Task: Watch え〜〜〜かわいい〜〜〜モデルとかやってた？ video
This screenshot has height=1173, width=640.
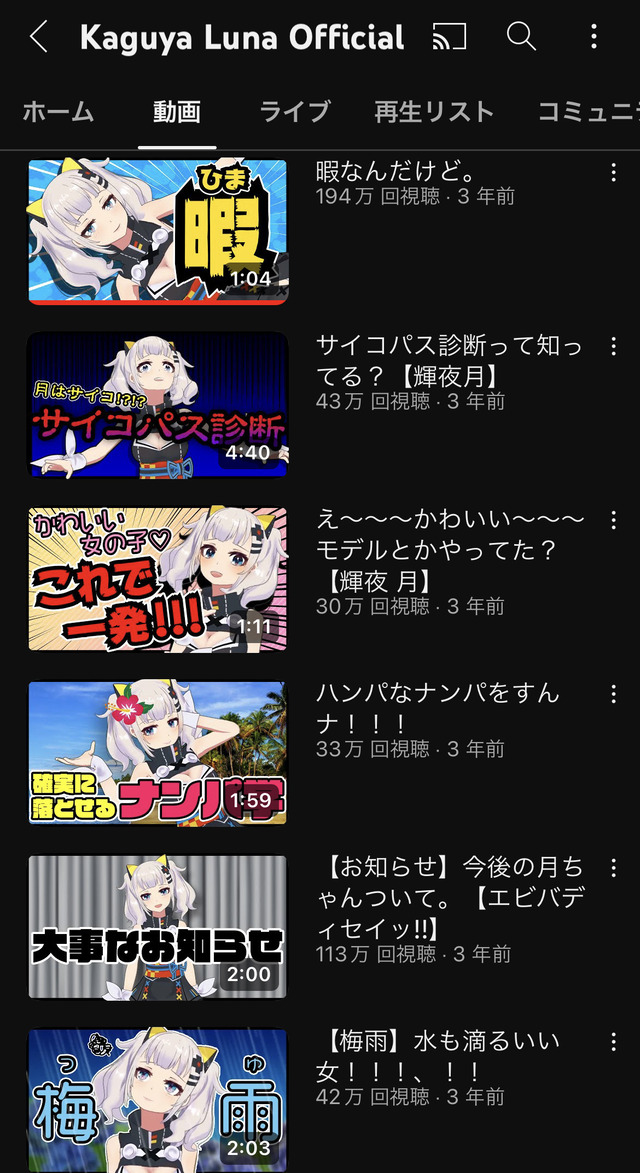Action: pos(157,579)
